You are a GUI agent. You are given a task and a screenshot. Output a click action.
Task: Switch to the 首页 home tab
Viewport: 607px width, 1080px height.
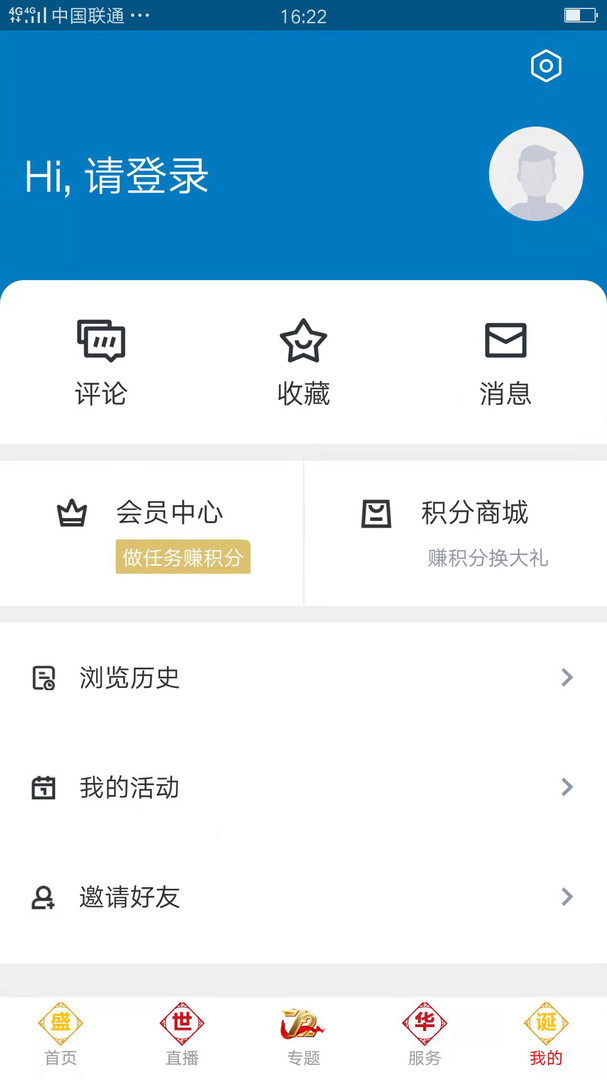[x=61, y=1036]
